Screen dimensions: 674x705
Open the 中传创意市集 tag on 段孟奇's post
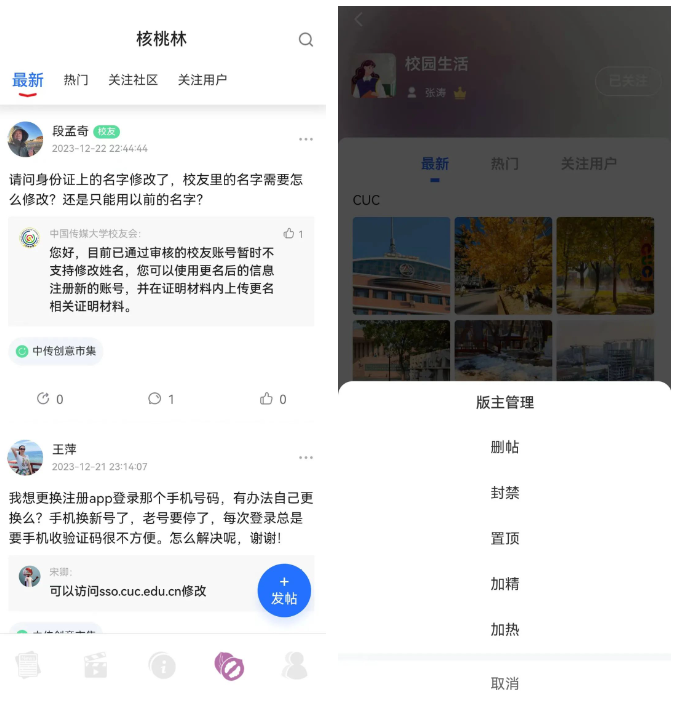click(x=56, y=351)
